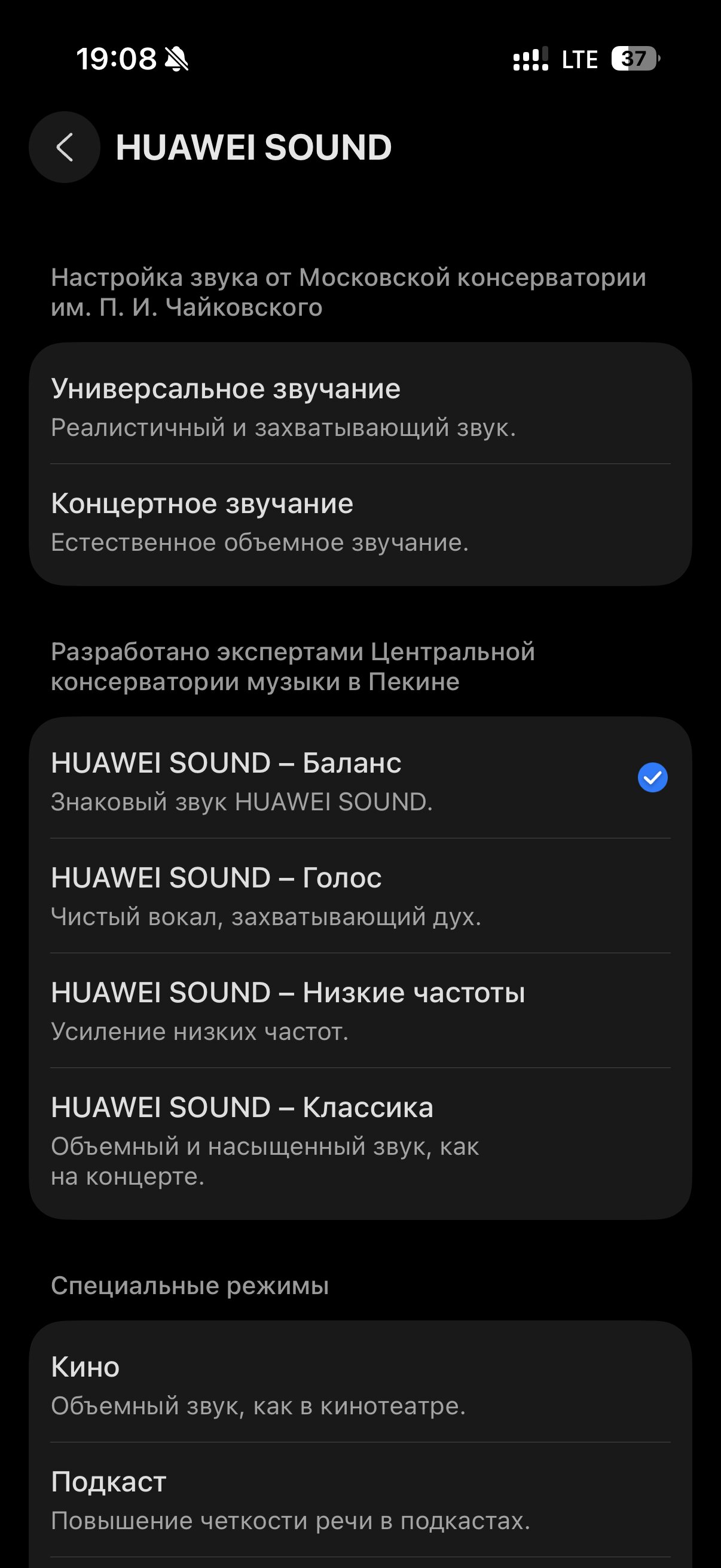Select Универсальное звучание sound mode
The width and height of the screenshot is (721, 1568).
pyautogui.click(x=360, y=407)
